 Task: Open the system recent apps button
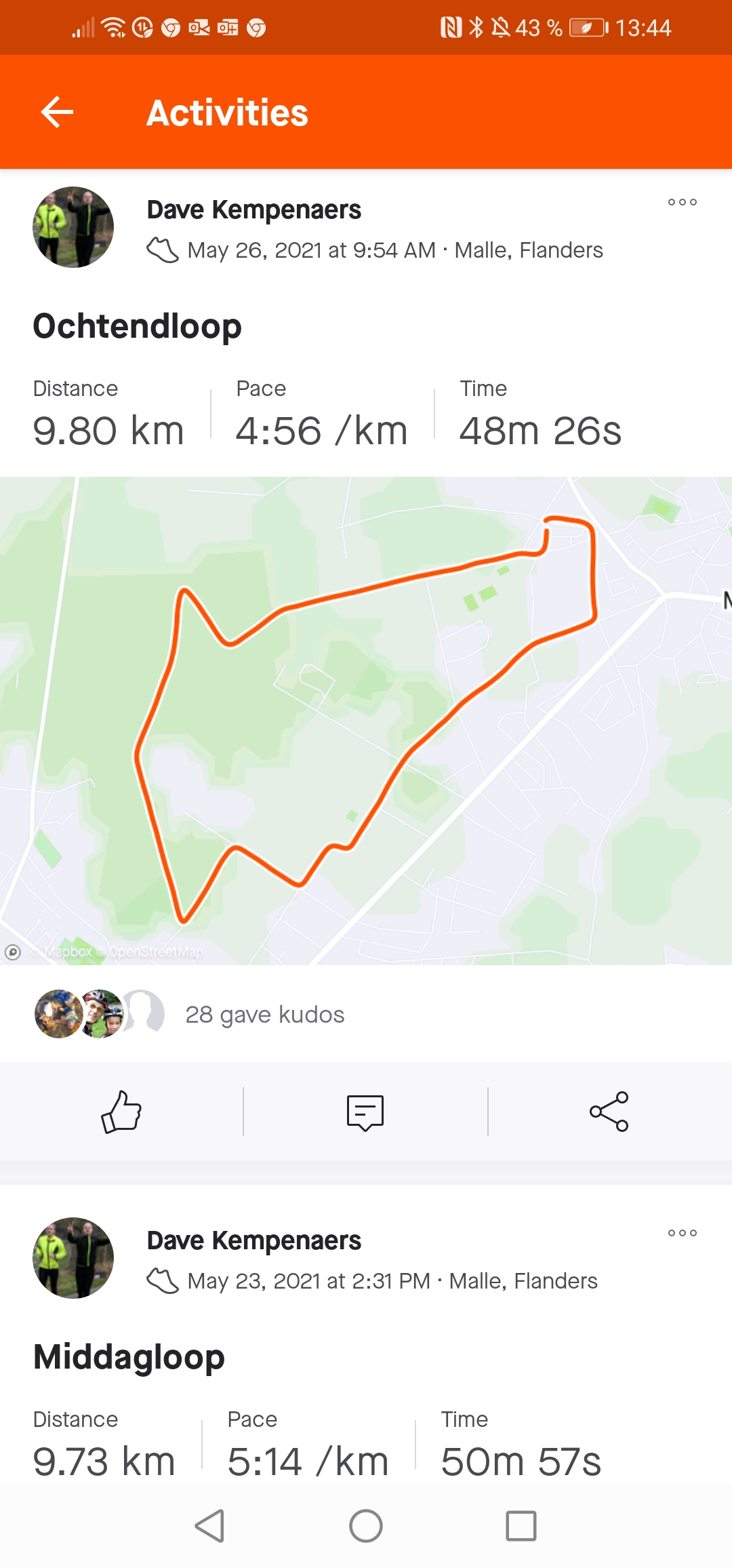click(521, 1526)
